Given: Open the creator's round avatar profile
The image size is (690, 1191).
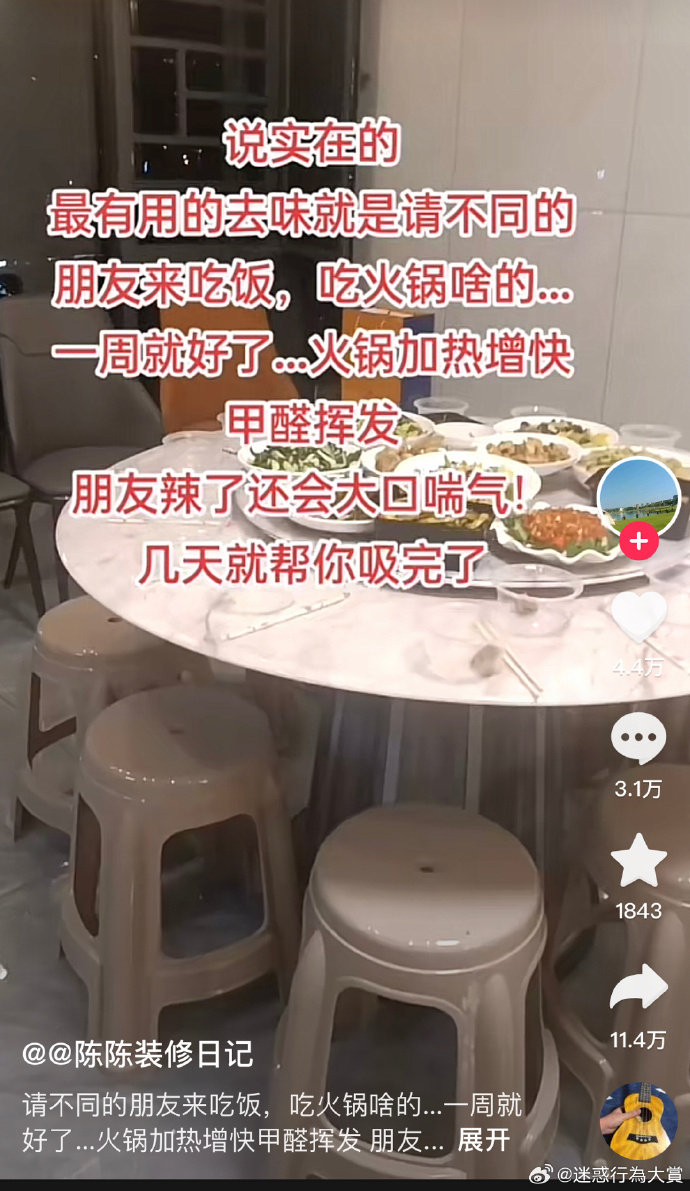Looking at the screenshot, I should coord(638,497).
